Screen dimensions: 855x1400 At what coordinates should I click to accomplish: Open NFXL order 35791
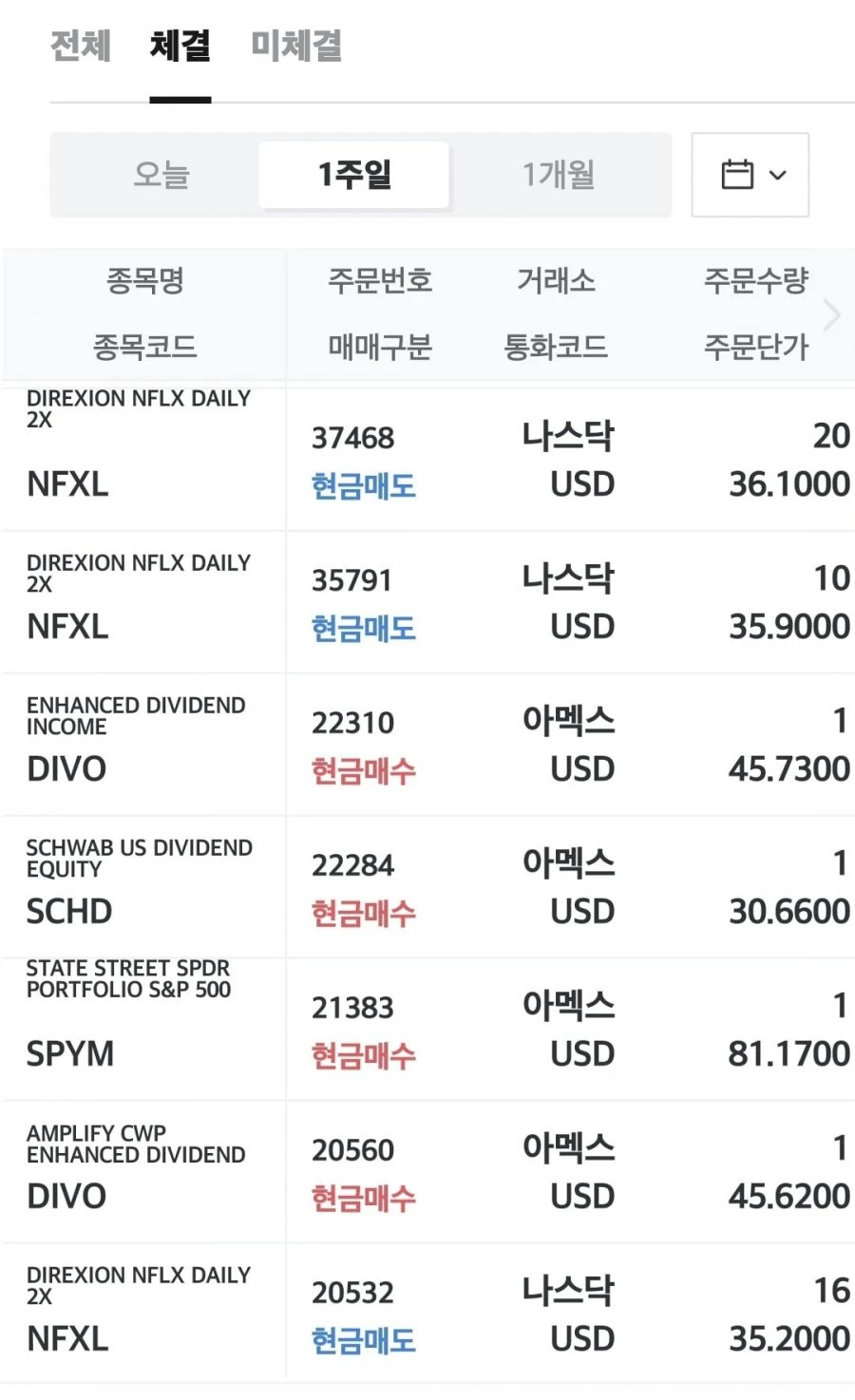point(428,602)
